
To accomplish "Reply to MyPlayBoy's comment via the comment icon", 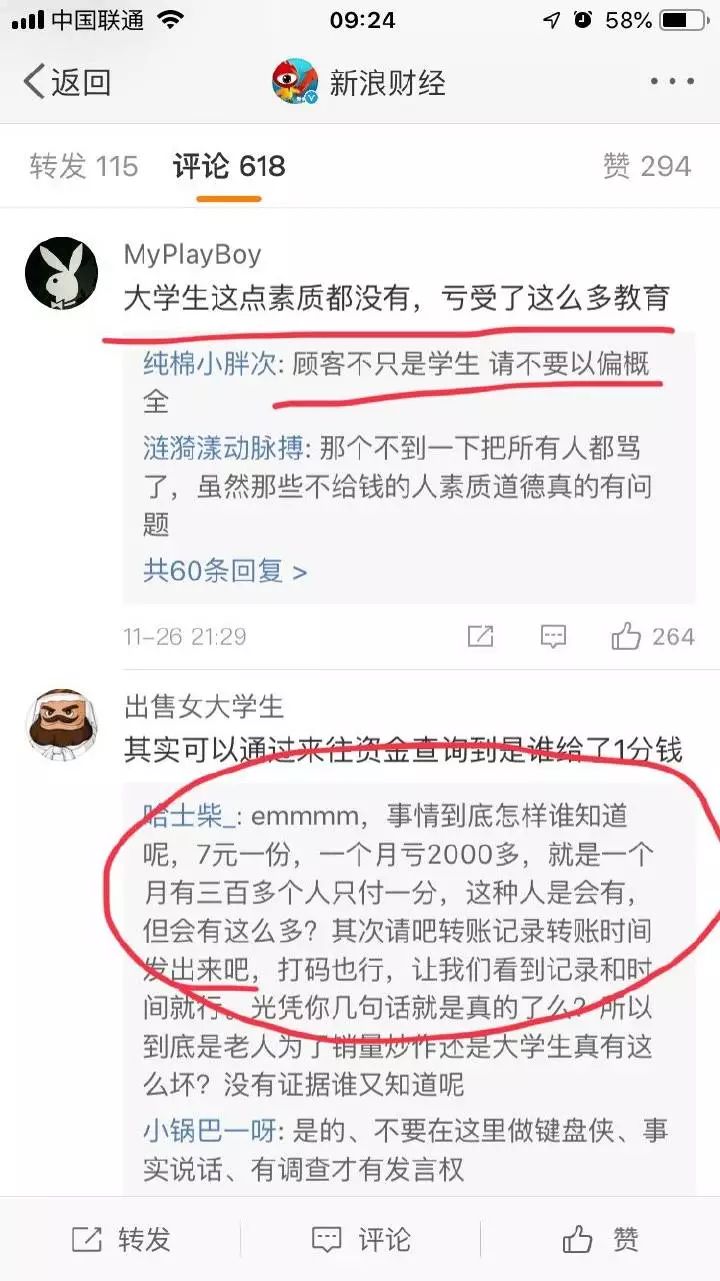I will (x=553, y=636).
